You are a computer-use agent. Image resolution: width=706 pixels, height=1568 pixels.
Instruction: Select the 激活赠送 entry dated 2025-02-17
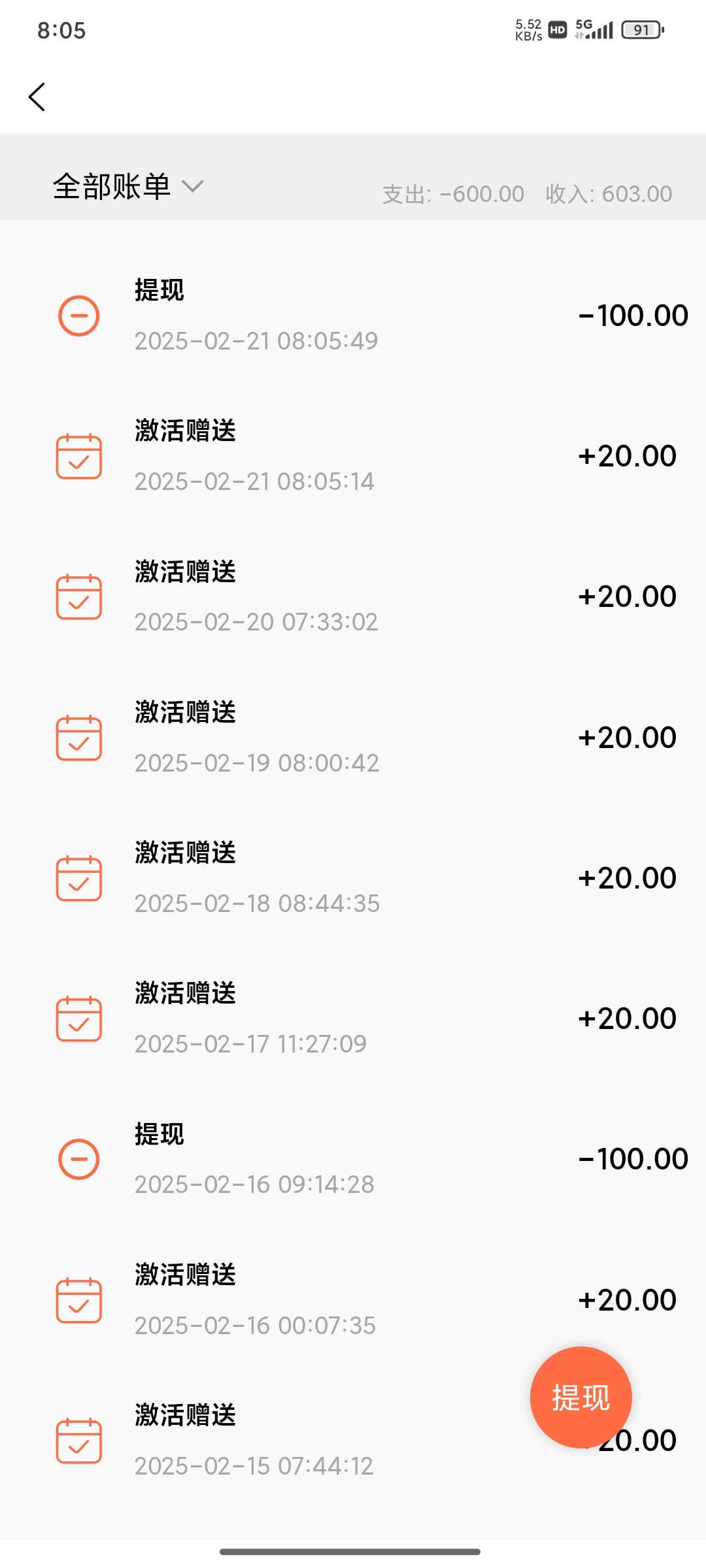tap(353, 1019)
